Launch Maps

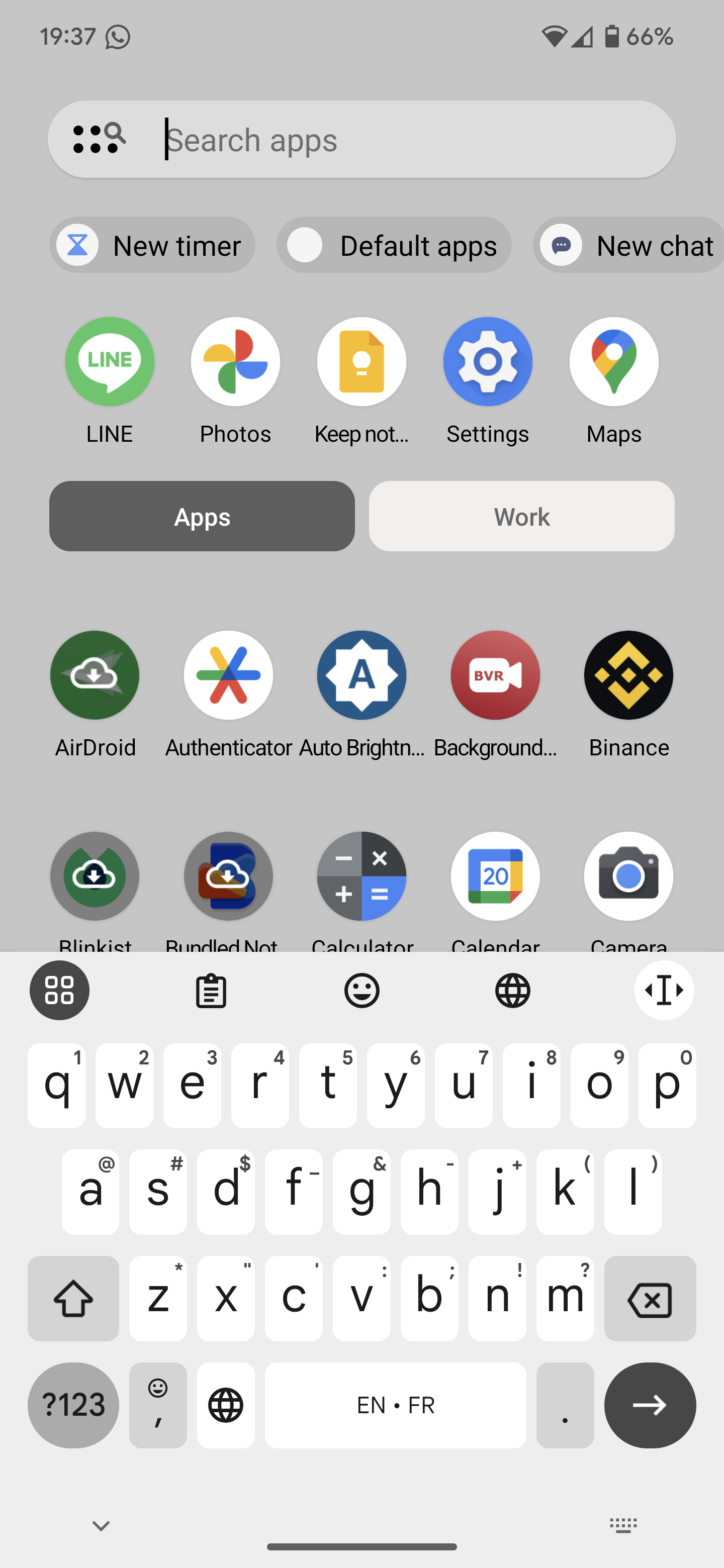[614, 362]
